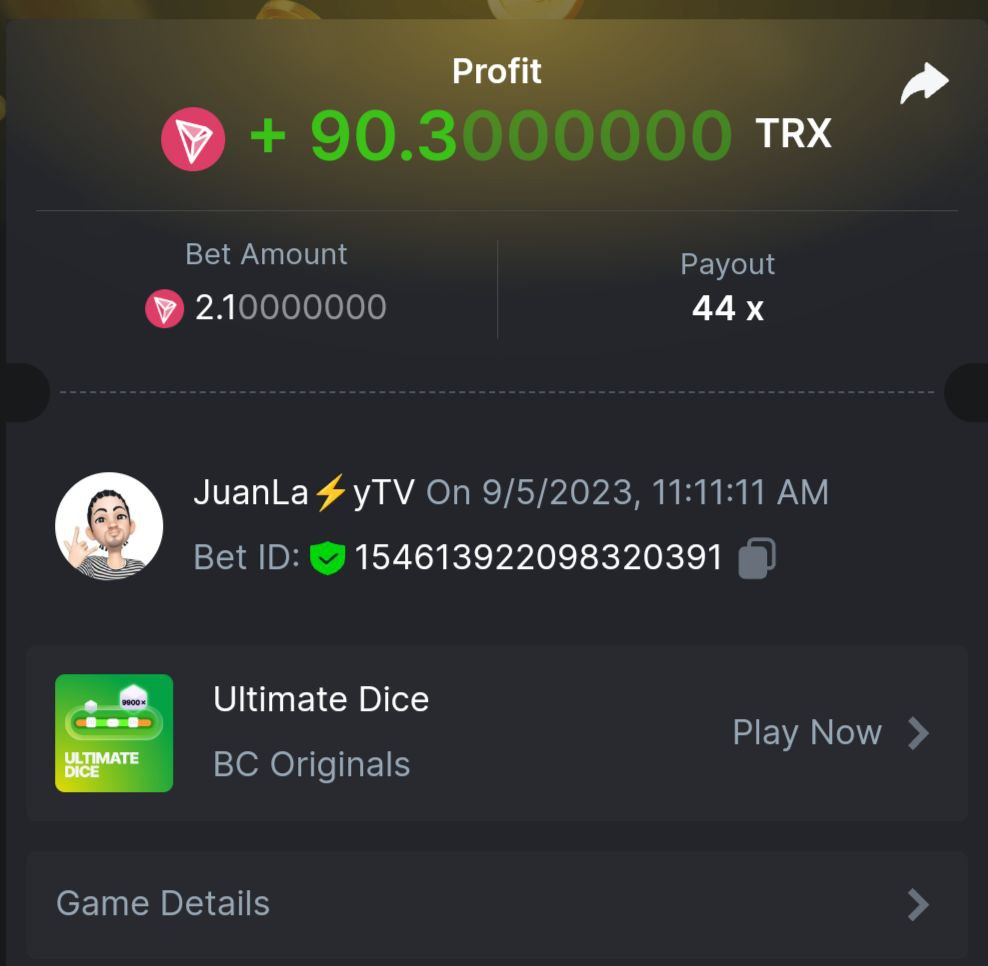
Task: Share this bet result
Action: pos(923,84)
